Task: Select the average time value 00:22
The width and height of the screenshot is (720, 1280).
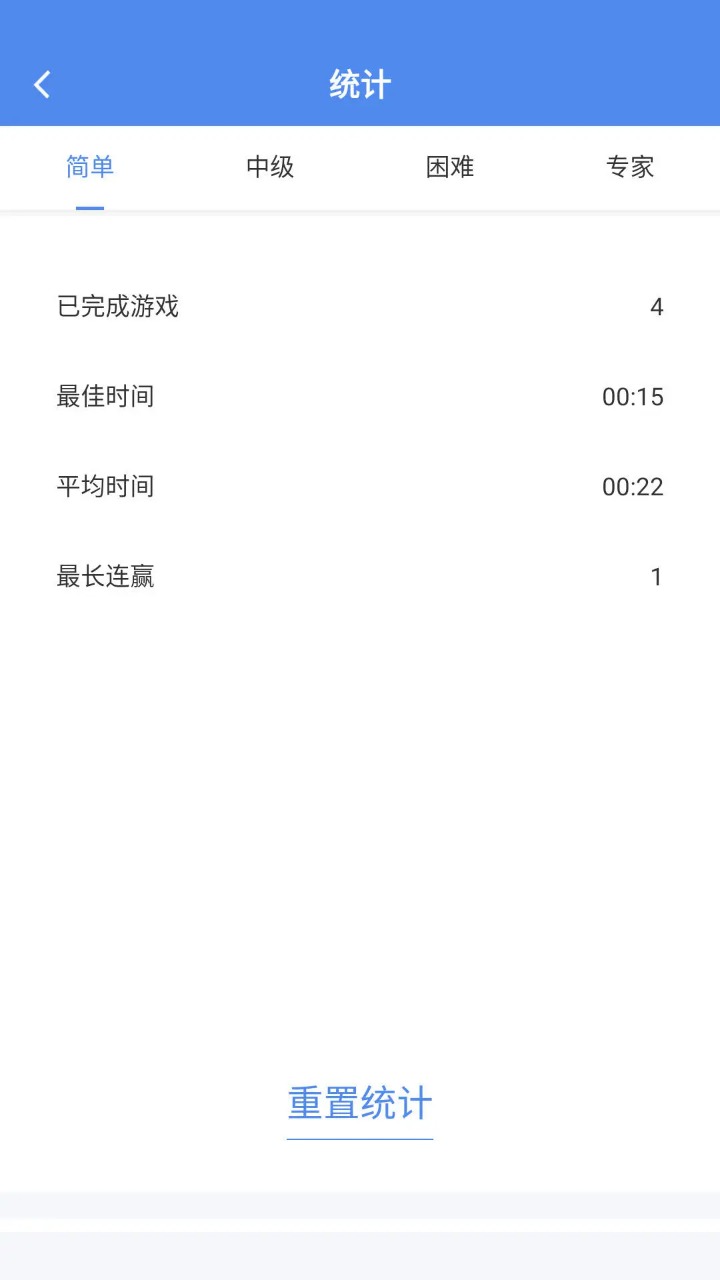Action: click(x=634, y=487)
